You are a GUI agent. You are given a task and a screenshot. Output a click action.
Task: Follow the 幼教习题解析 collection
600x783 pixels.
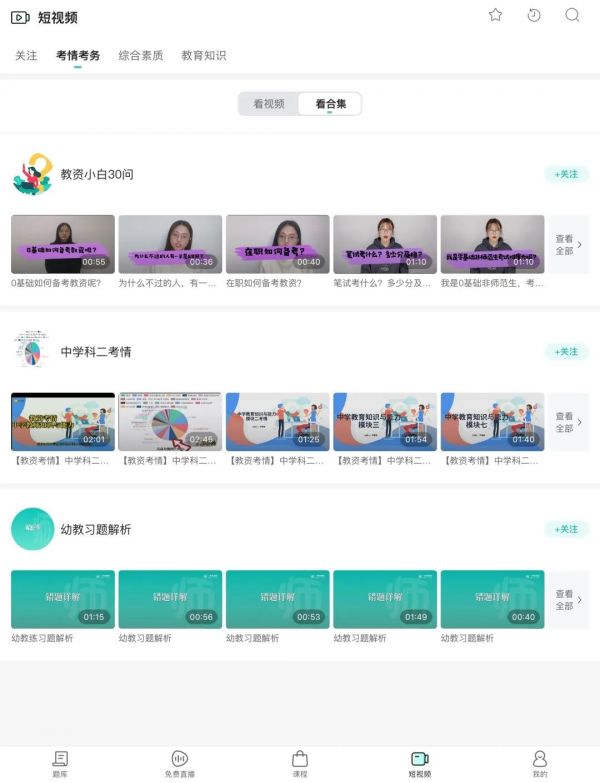pos(566,529)
